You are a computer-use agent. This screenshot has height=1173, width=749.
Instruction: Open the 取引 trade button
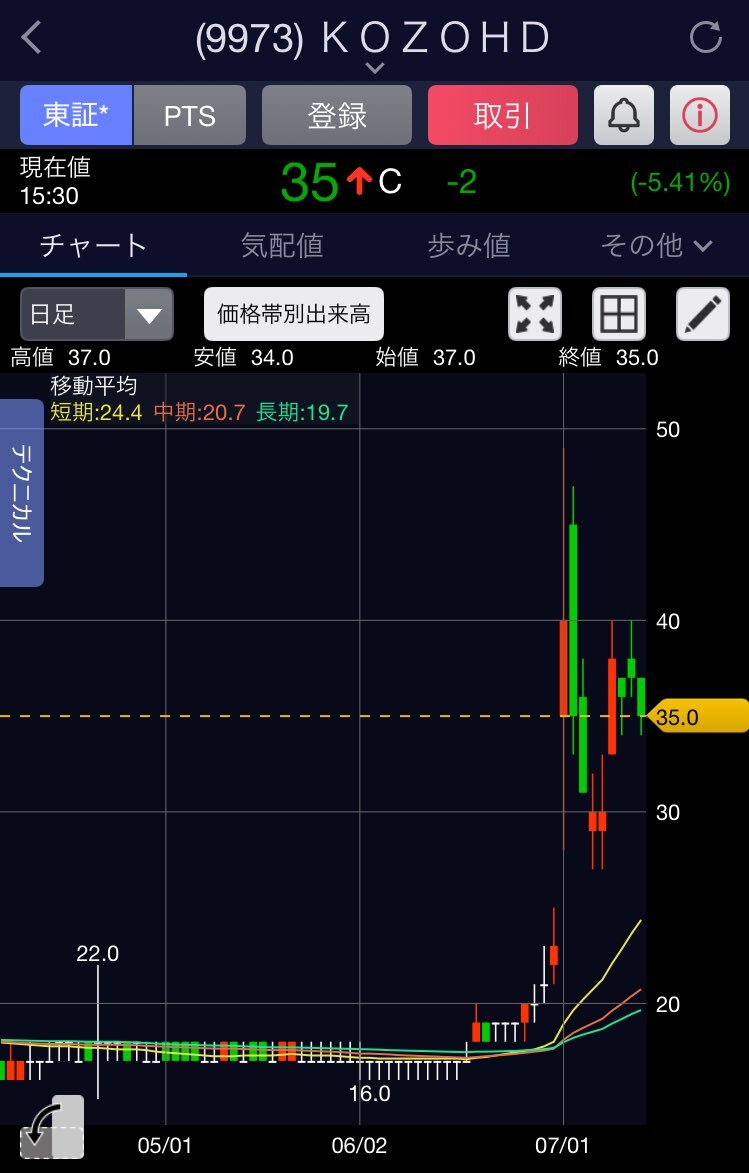pyautogui.click(x=502, y=115)
